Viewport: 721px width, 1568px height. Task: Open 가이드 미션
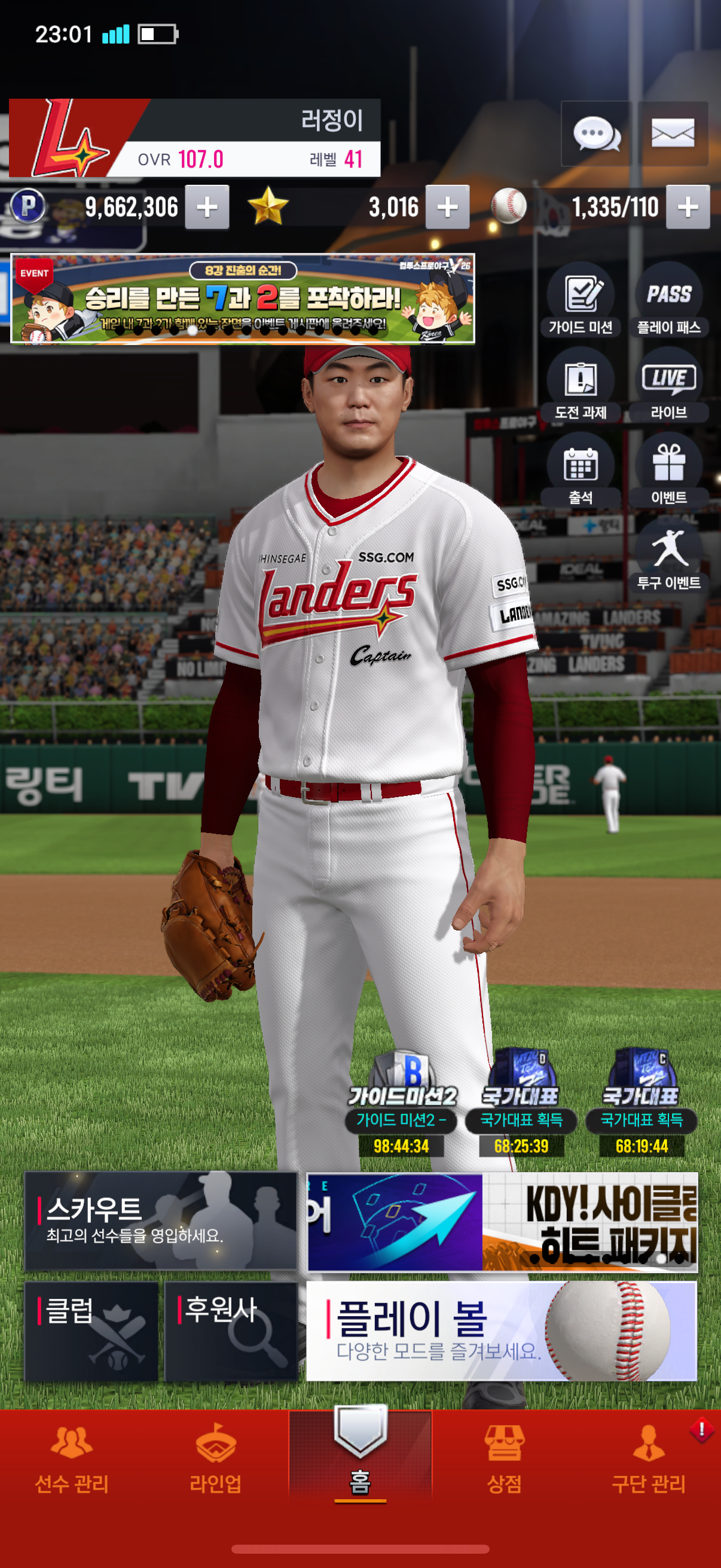tap(581, 301)
